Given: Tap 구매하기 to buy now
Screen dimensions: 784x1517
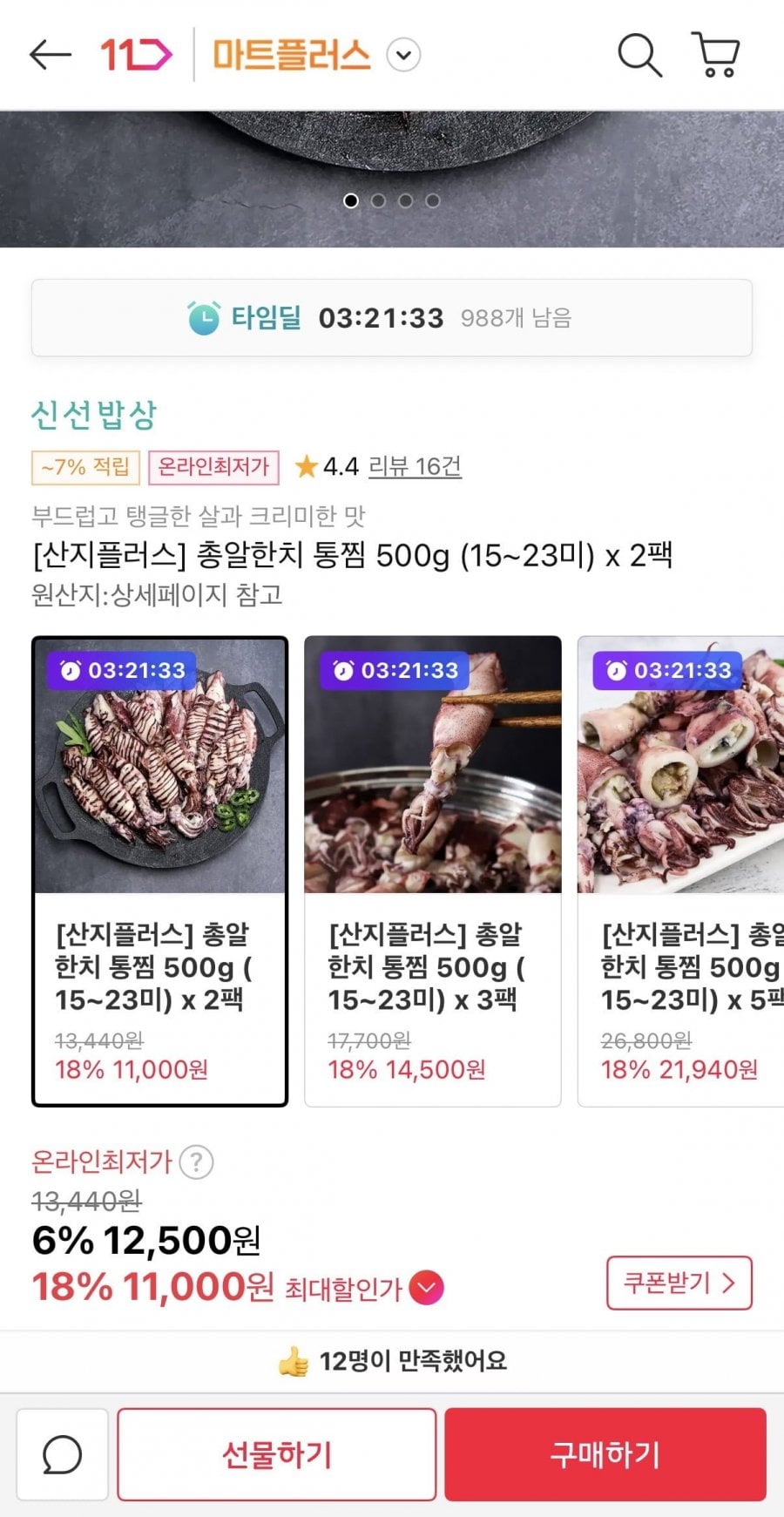Looking at the screenshot, I should [x=605, y=1454].
